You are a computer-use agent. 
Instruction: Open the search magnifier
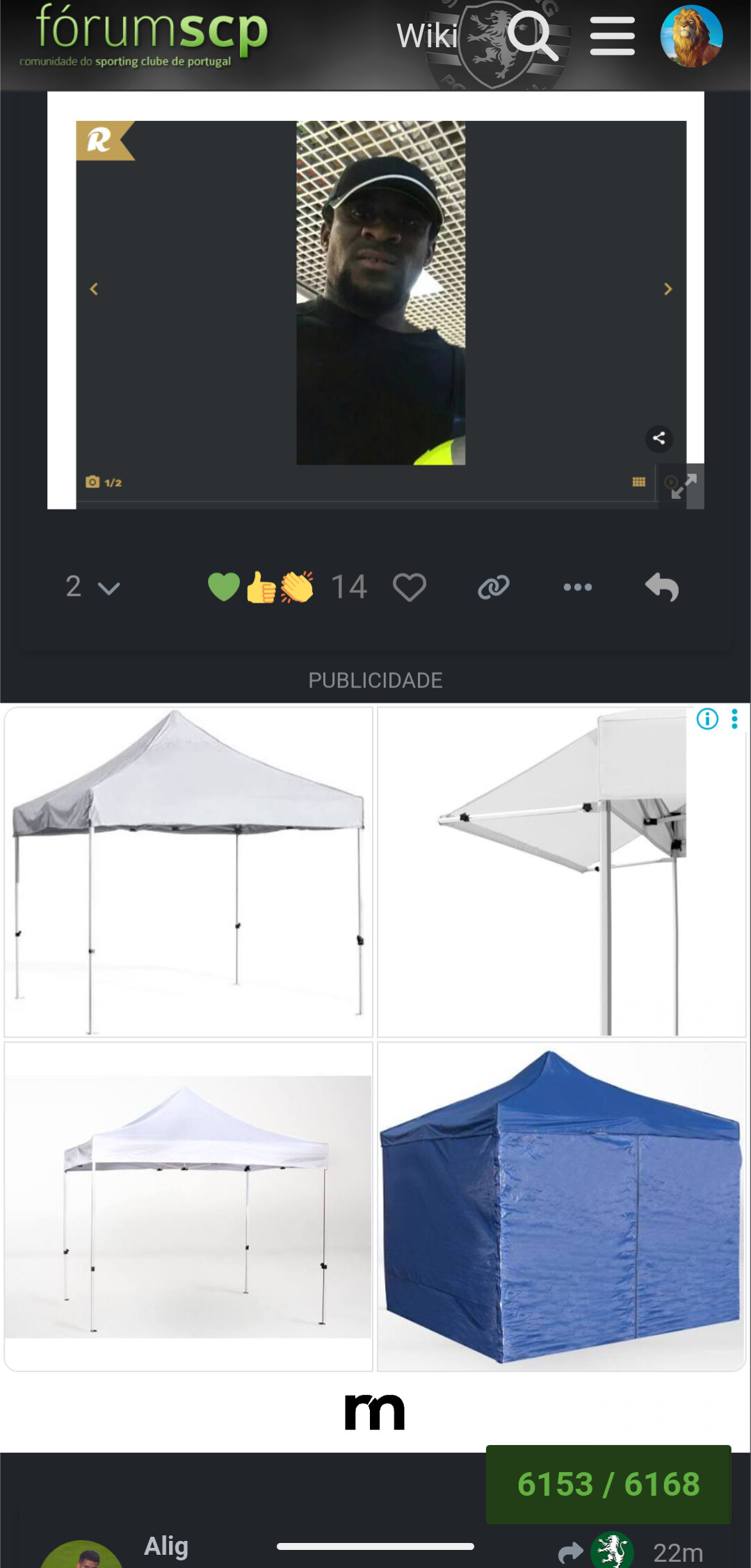[x=532, y=36]
